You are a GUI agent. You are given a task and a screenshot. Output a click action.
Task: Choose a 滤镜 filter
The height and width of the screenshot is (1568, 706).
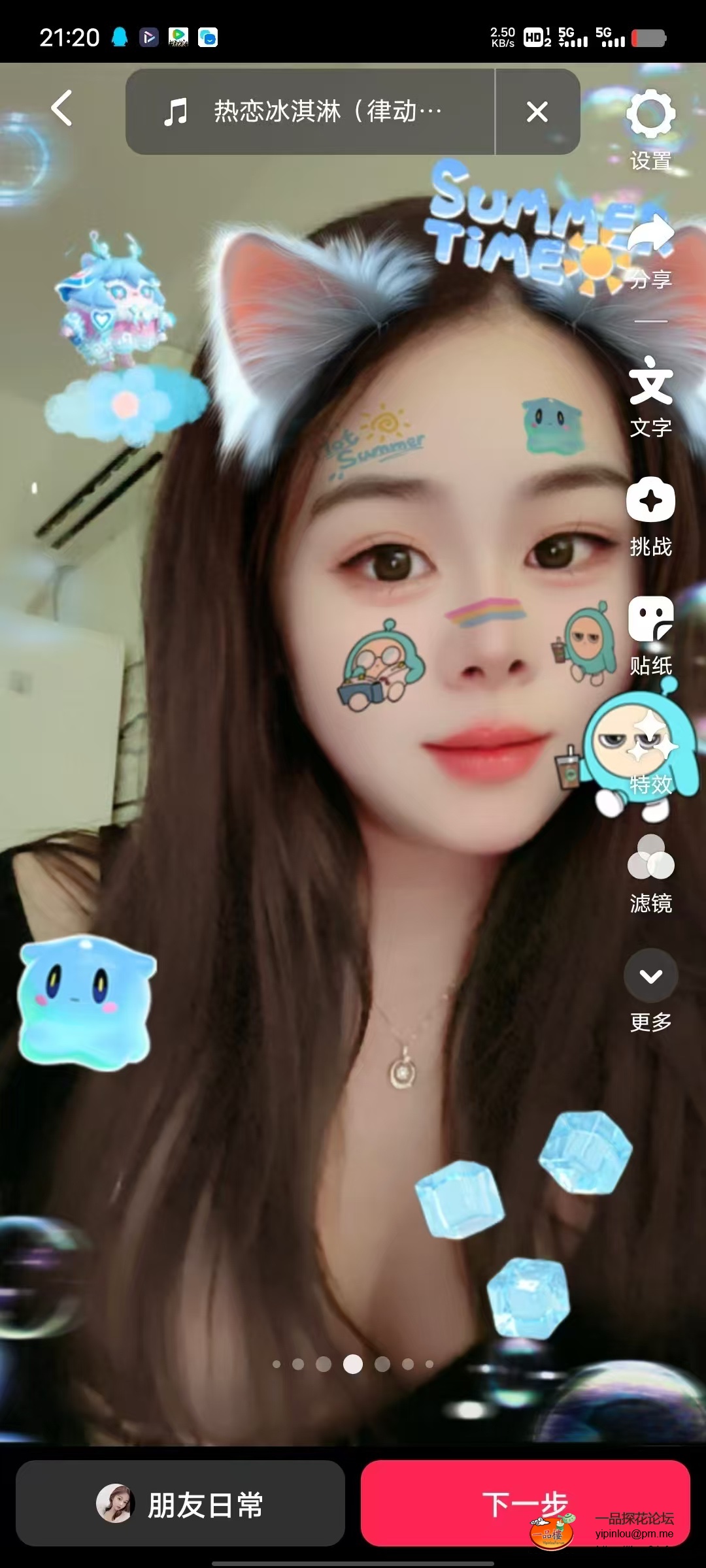[x=650, y=873]
